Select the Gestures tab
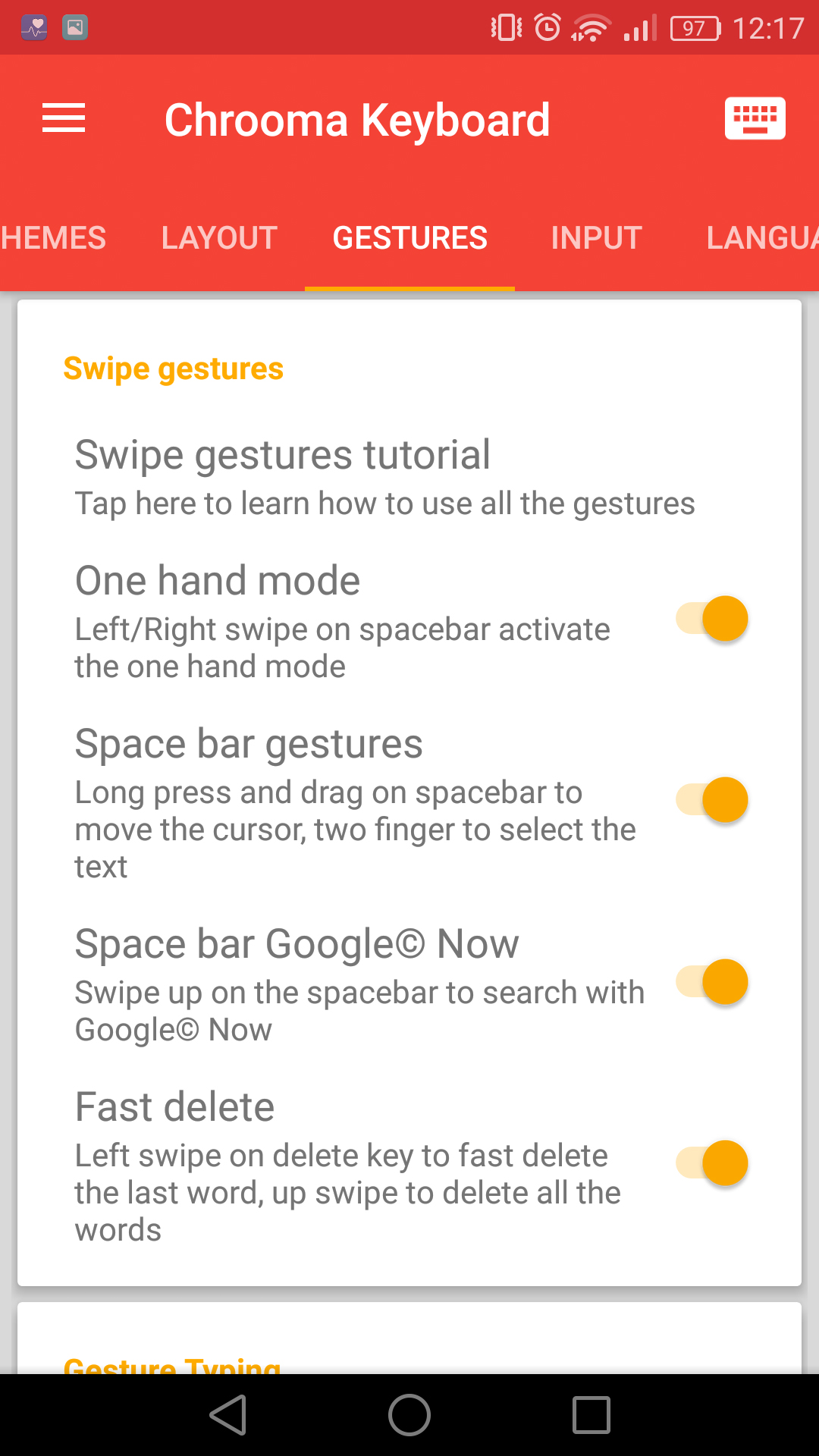 click(x=409, y=237)
